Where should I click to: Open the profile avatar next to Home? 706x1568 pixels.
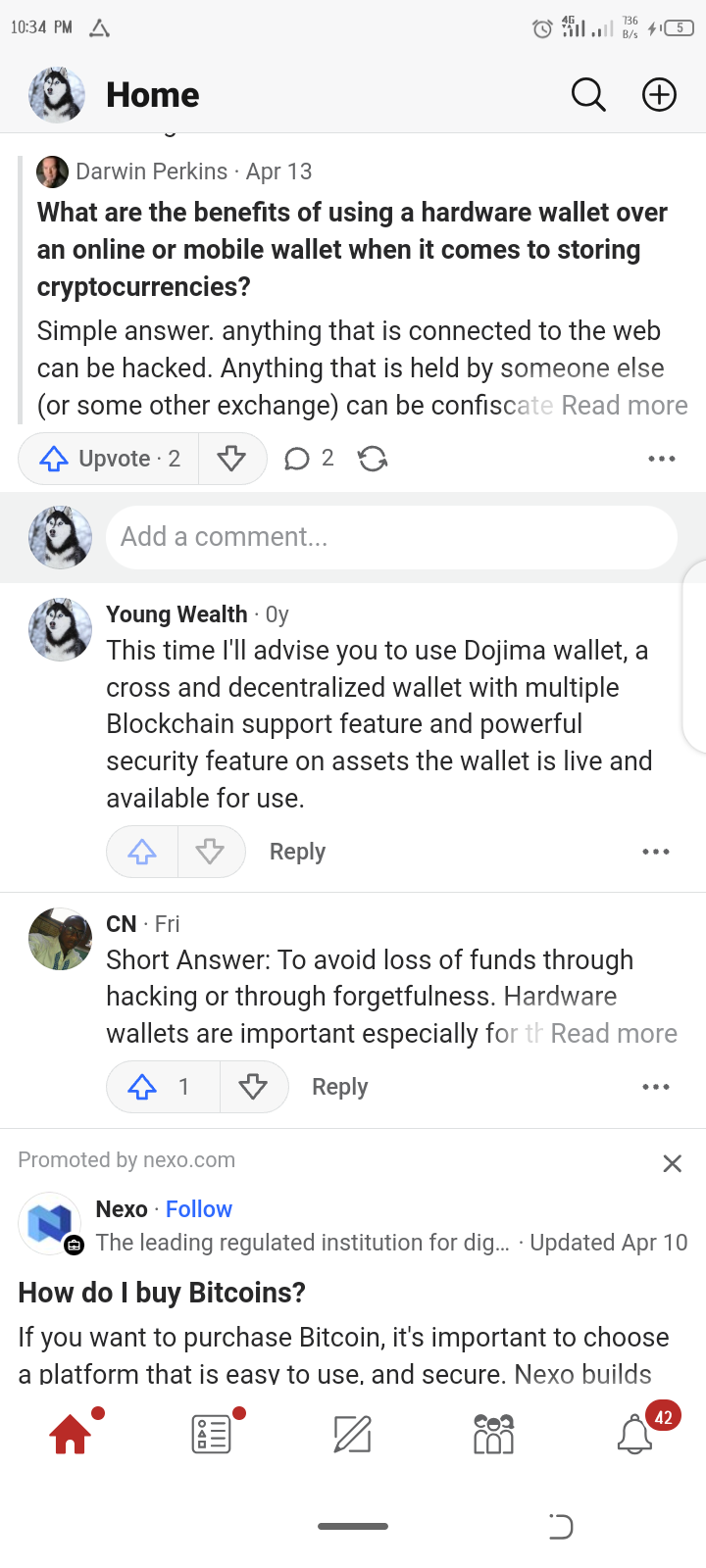coord(57,95)
